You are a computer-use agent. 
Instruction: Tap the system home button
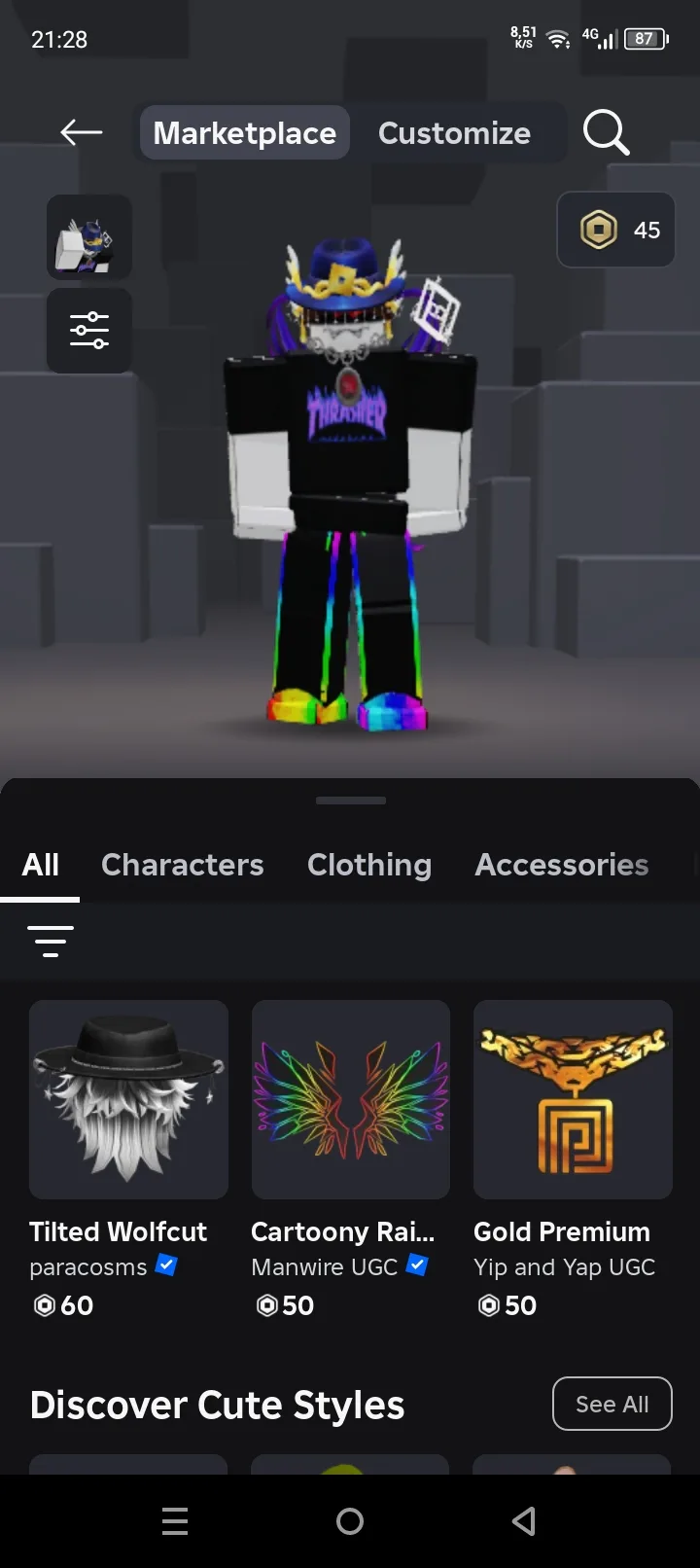(x=350, y=1521)
